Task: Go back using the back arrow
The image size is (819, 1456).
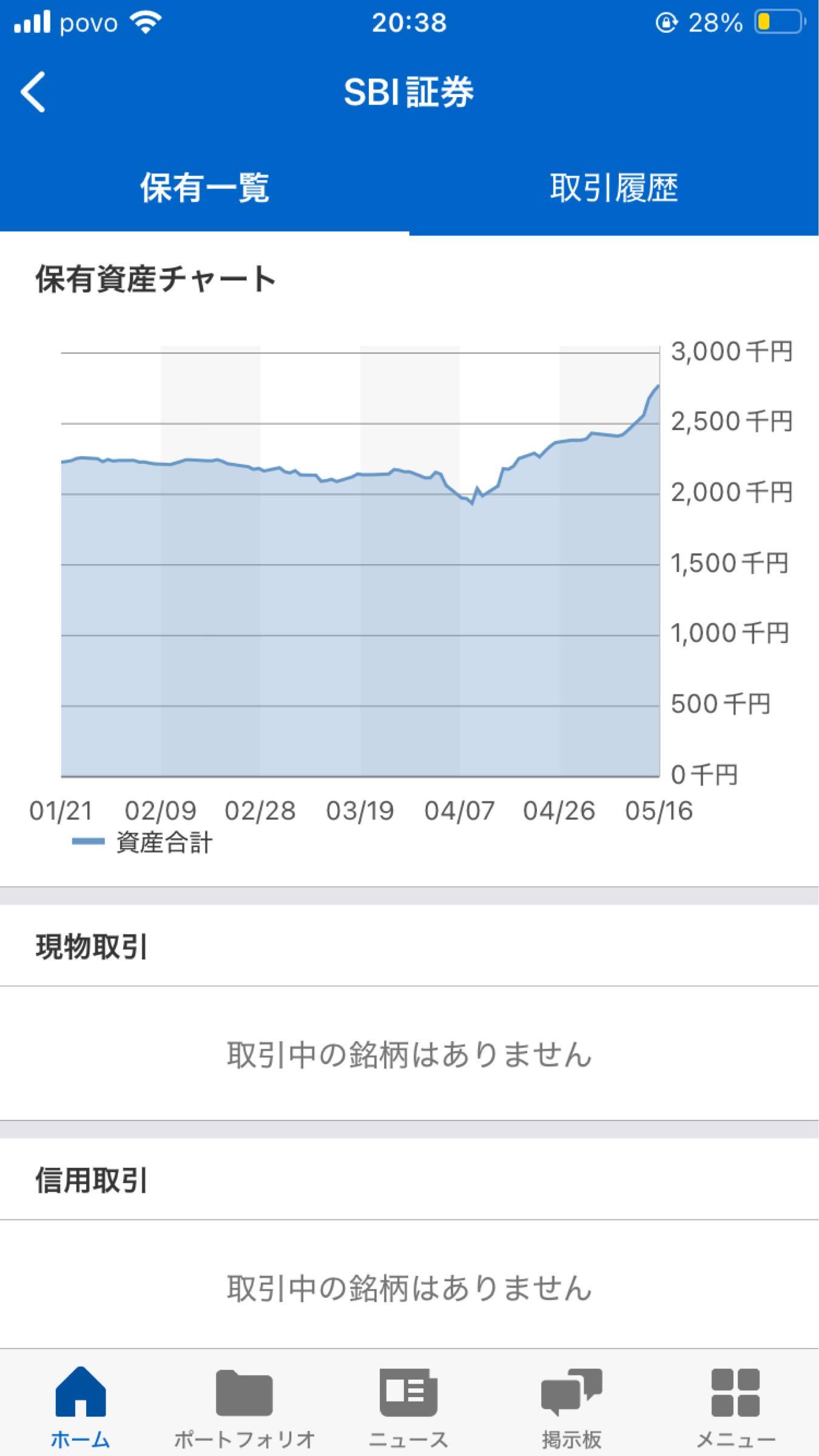Action: click(x=33, y=92)
